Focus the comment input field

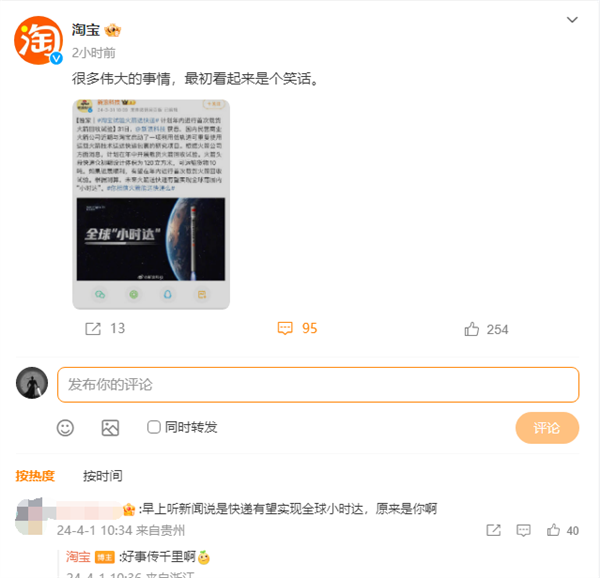pos(318,385)
